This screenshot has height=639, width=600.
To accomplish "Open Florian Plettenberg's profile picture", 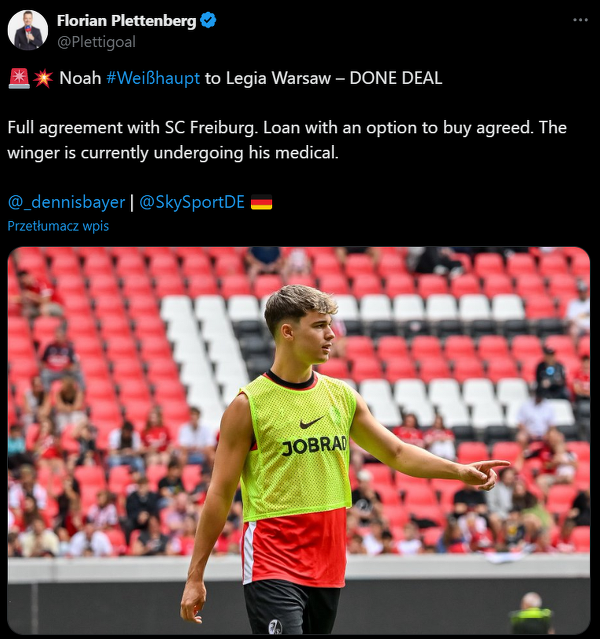I will click(28, 30).
